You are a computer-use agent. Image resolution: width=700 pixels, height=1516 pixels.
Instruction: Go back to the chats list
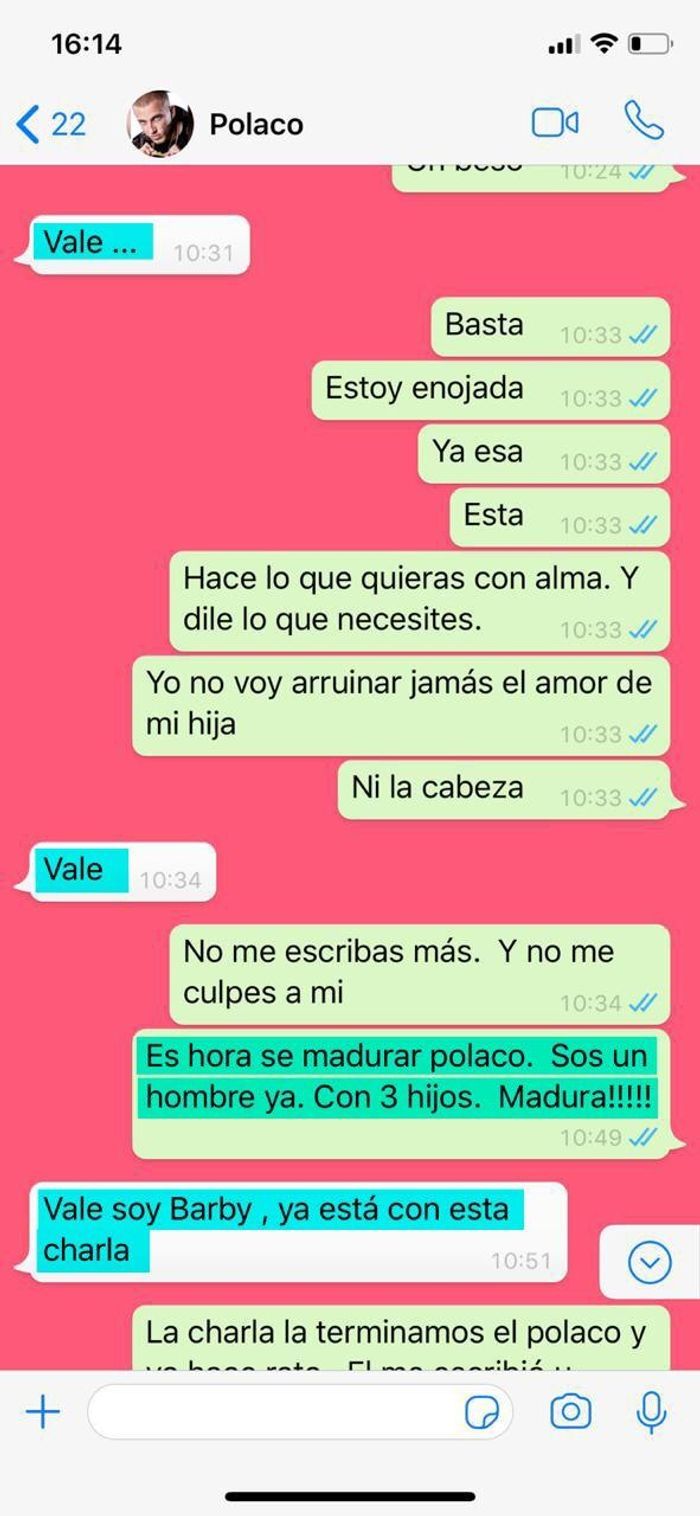[50, 124]
